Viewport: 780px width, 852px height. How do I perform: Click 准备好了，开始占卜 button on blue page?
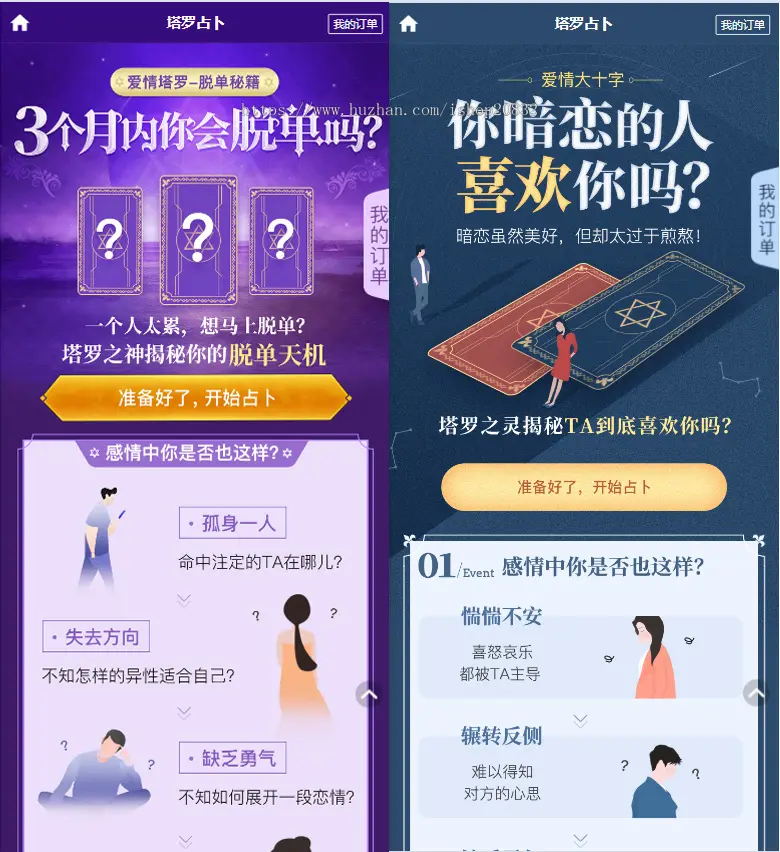(583, 487)
